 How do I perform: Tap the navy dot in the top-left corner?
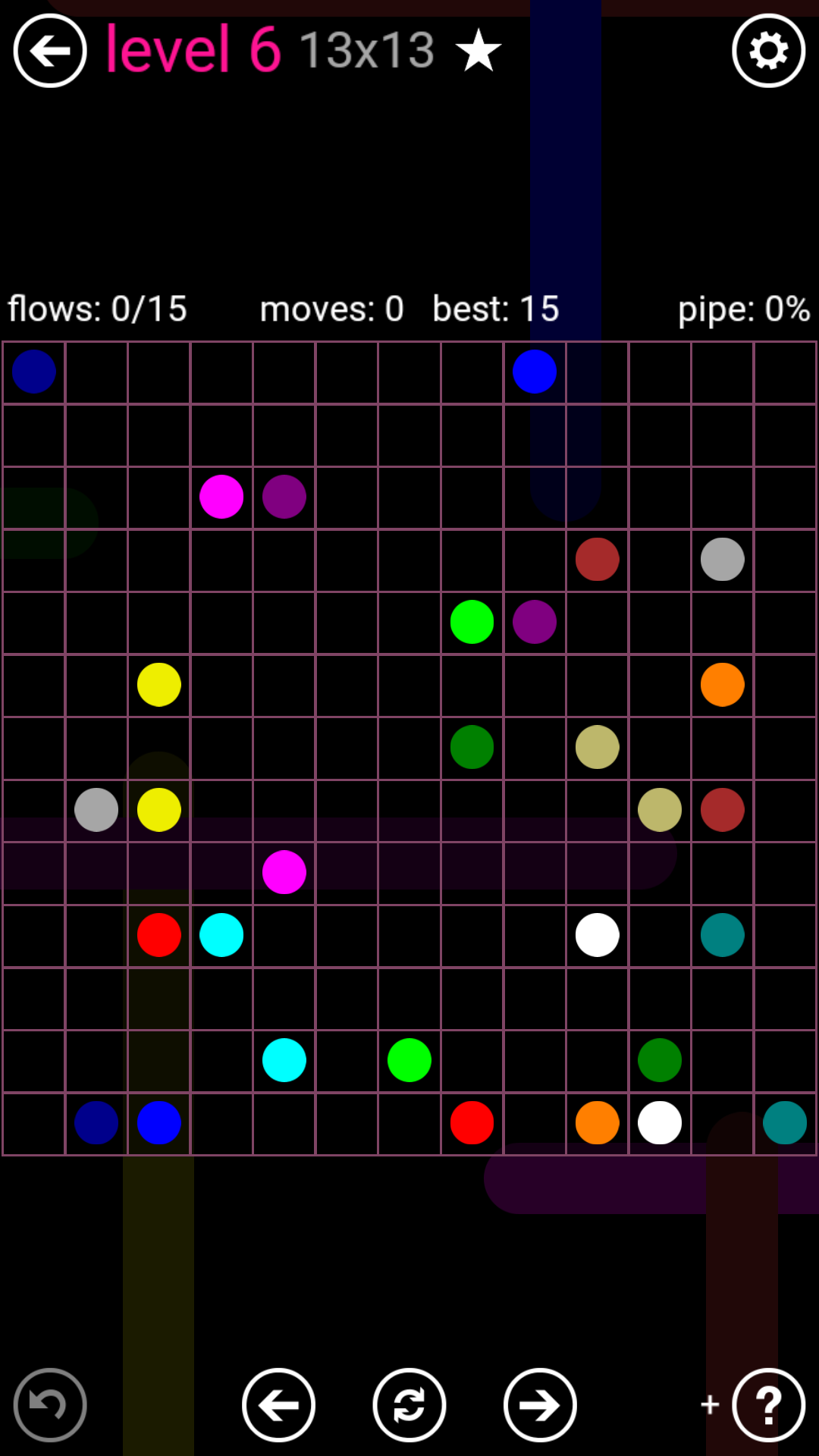pos(34,372)
